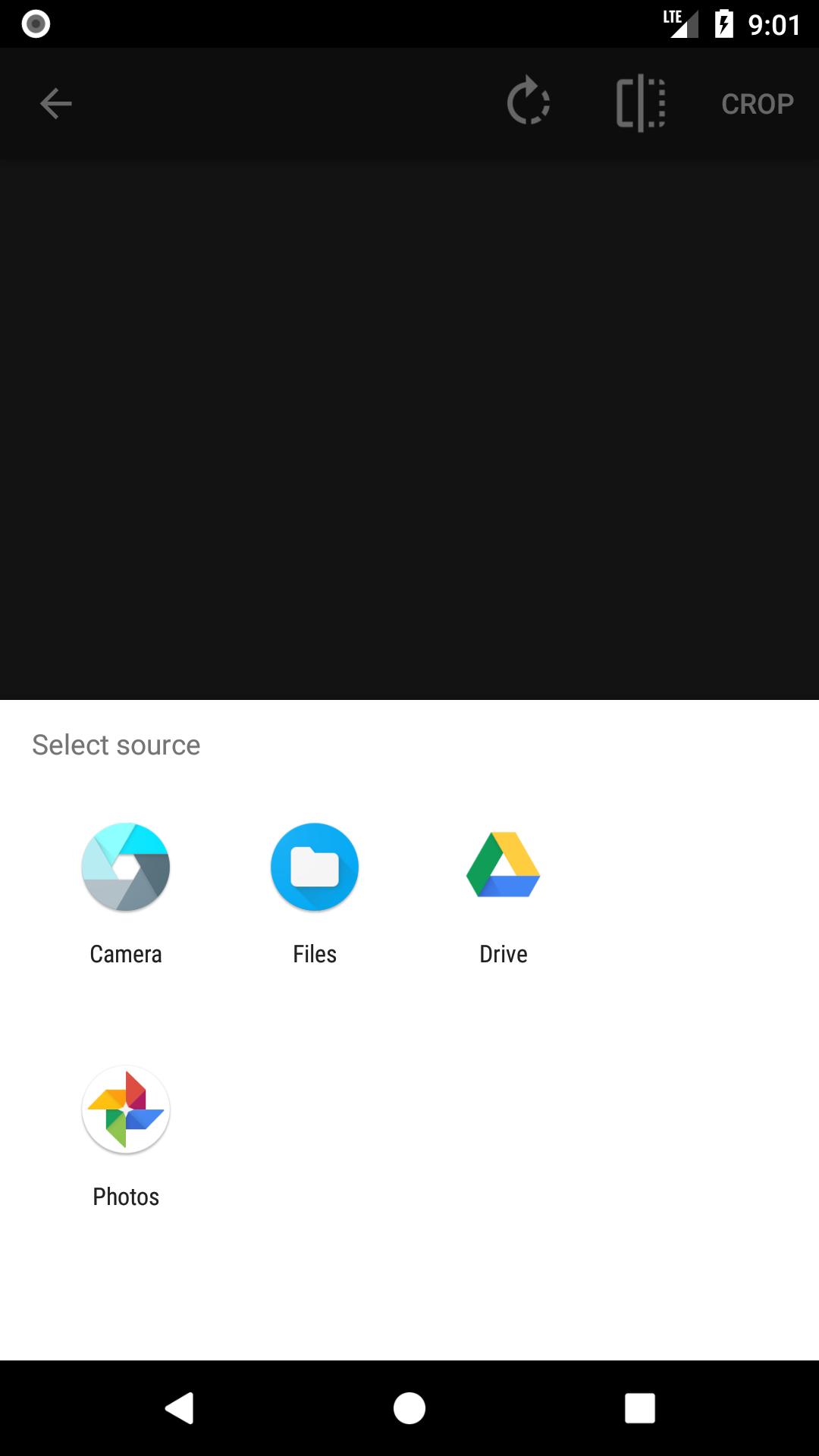The width and height of the screenshot is (819, 1456).
Task: Rotate the image with the rotate icon
Action: (x=529, y=103)
